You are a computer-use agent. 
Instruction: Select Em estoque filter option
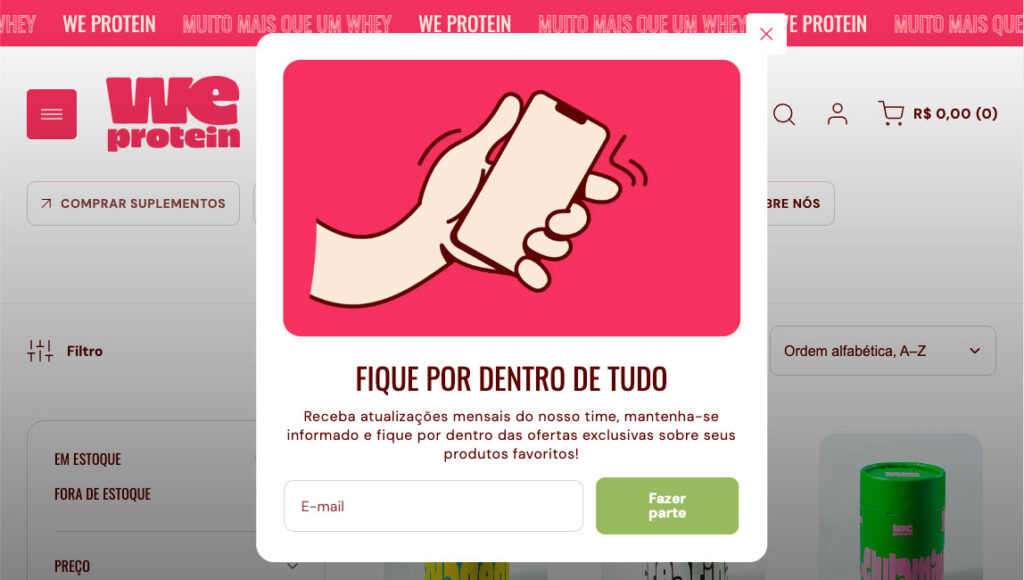[x=88, y=459]
